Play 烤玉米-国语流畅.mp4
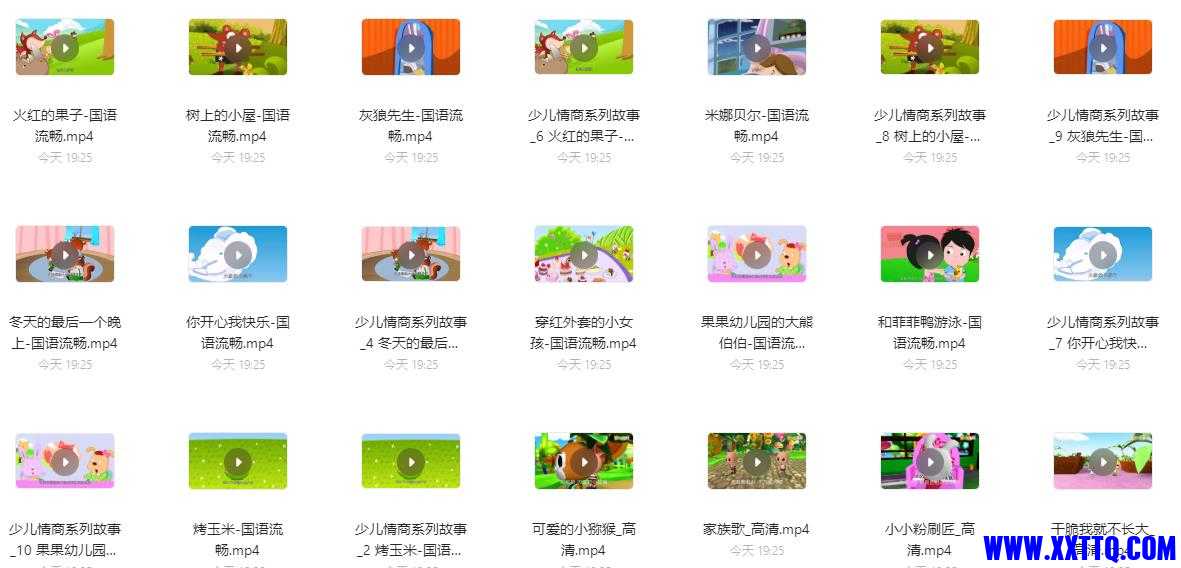This screenshot has width=1181, height=568. 238,461
